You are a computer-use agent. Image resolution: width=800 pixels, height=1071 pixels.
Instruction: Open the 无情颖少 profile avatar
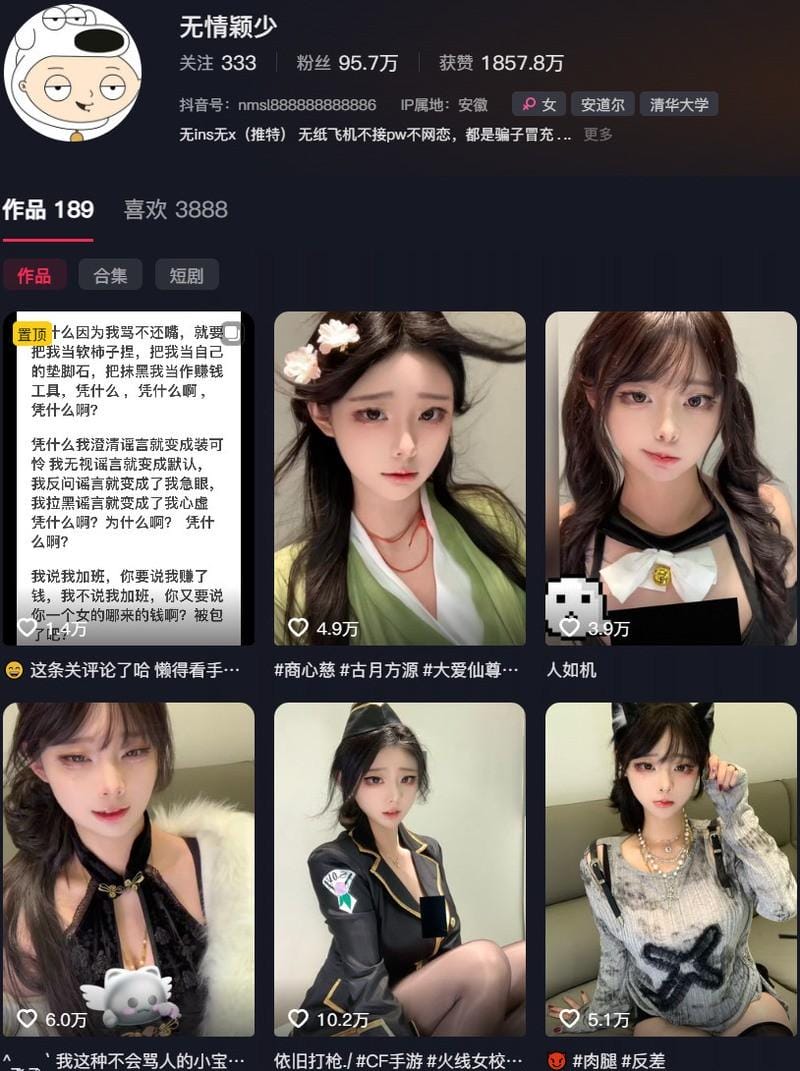click(72, 73)
